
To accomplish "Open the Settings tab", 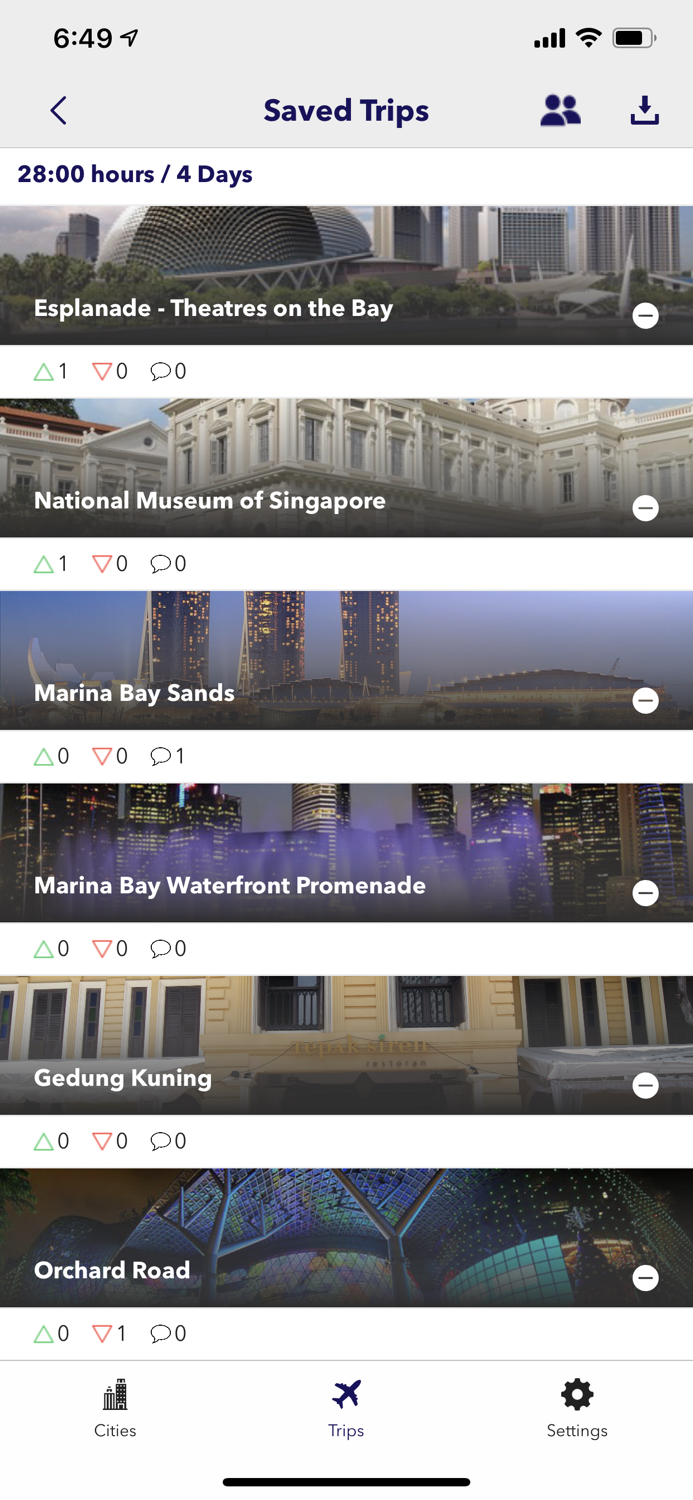I will point(577,1408).
